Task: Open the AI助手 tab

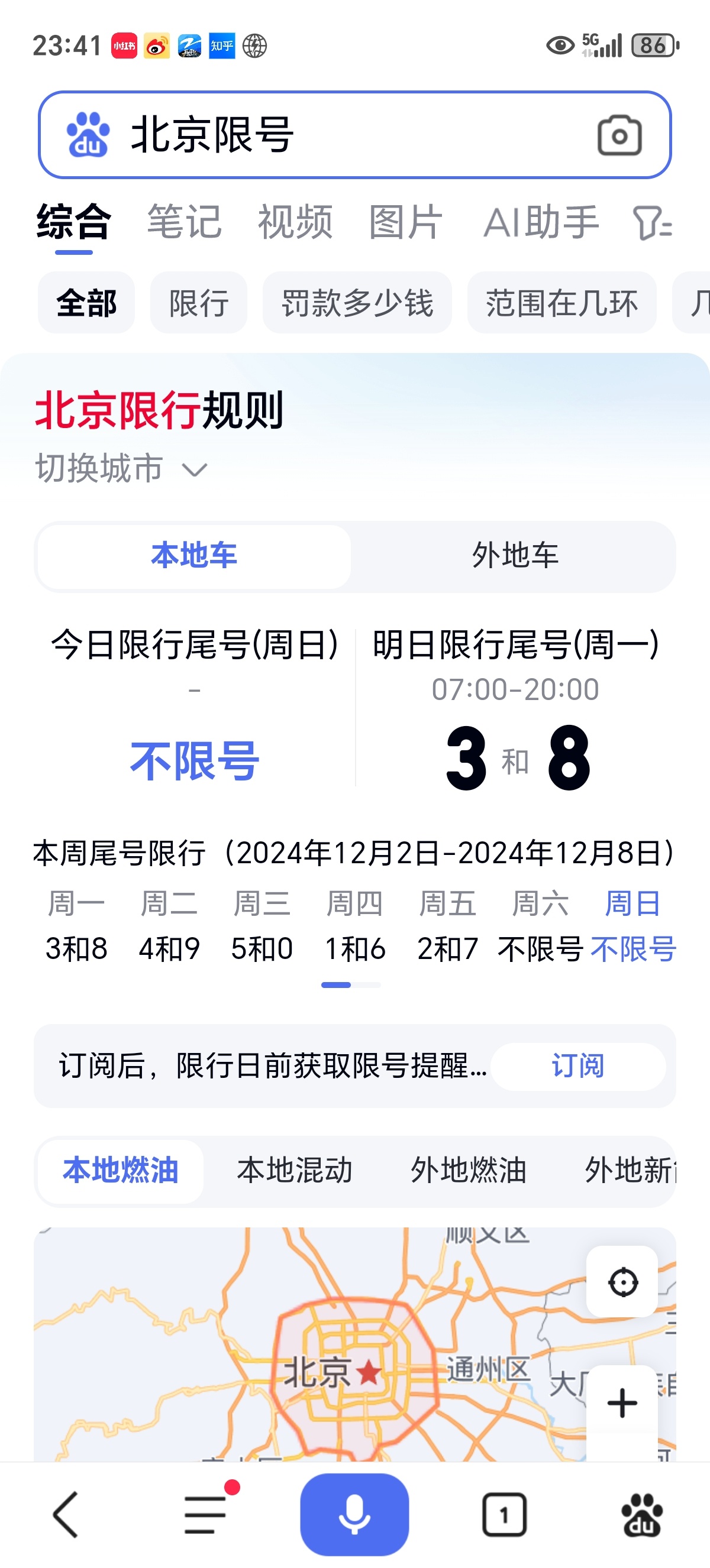Action: pyautogui.click(x=541, y=222)
